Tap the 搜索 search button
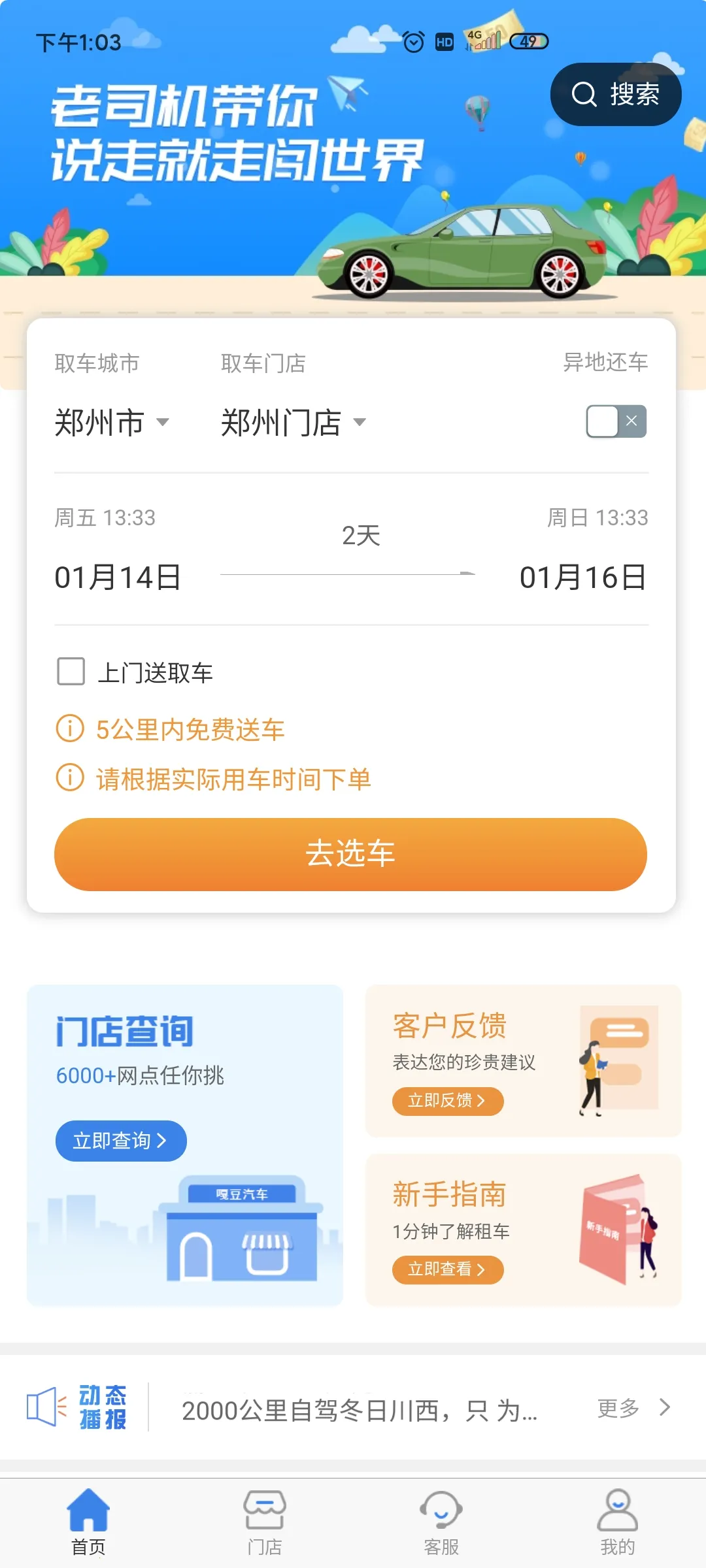This screenshot has height=1568, width=706. (x=615, y=95)
